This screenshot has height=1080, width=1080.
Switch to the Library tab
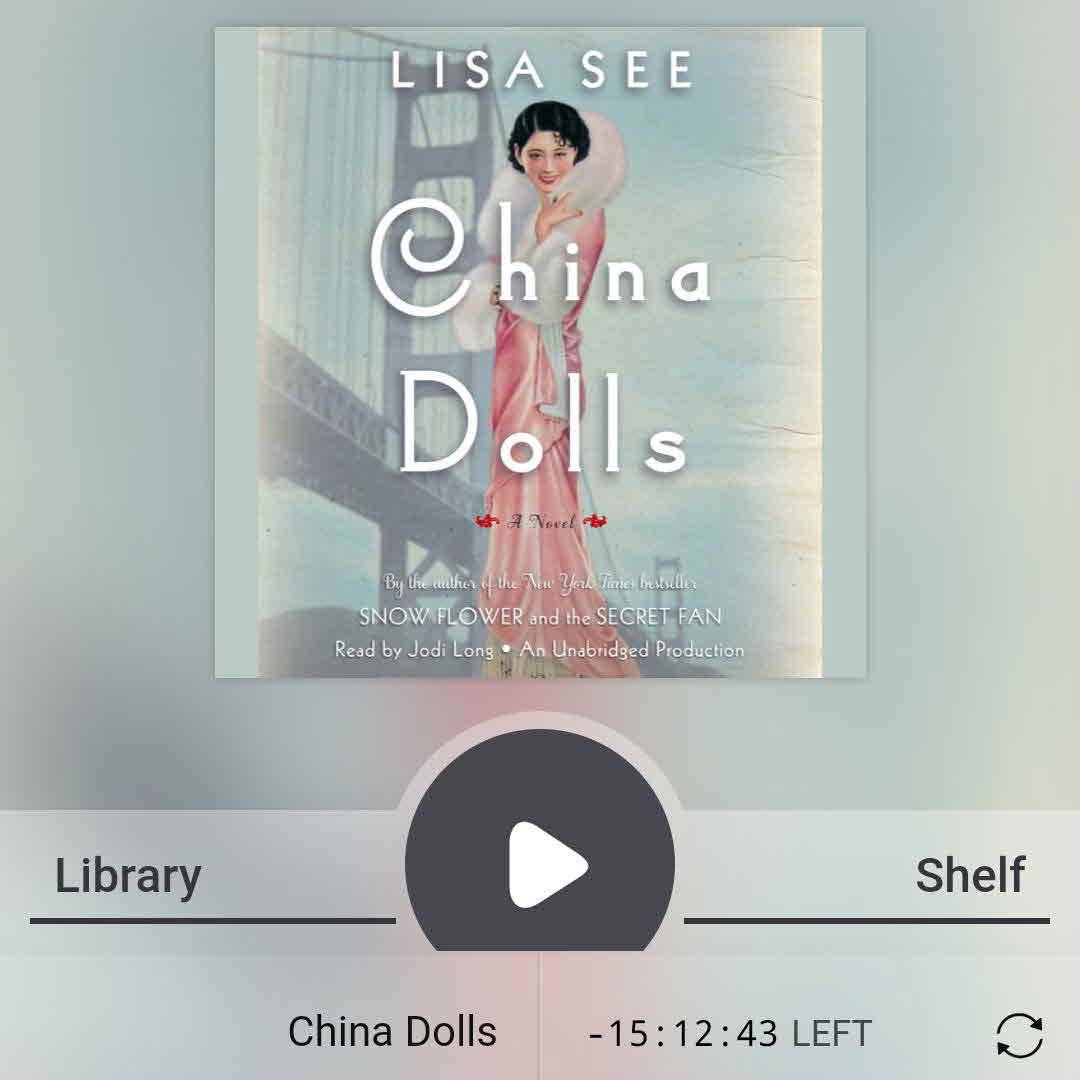128,876
